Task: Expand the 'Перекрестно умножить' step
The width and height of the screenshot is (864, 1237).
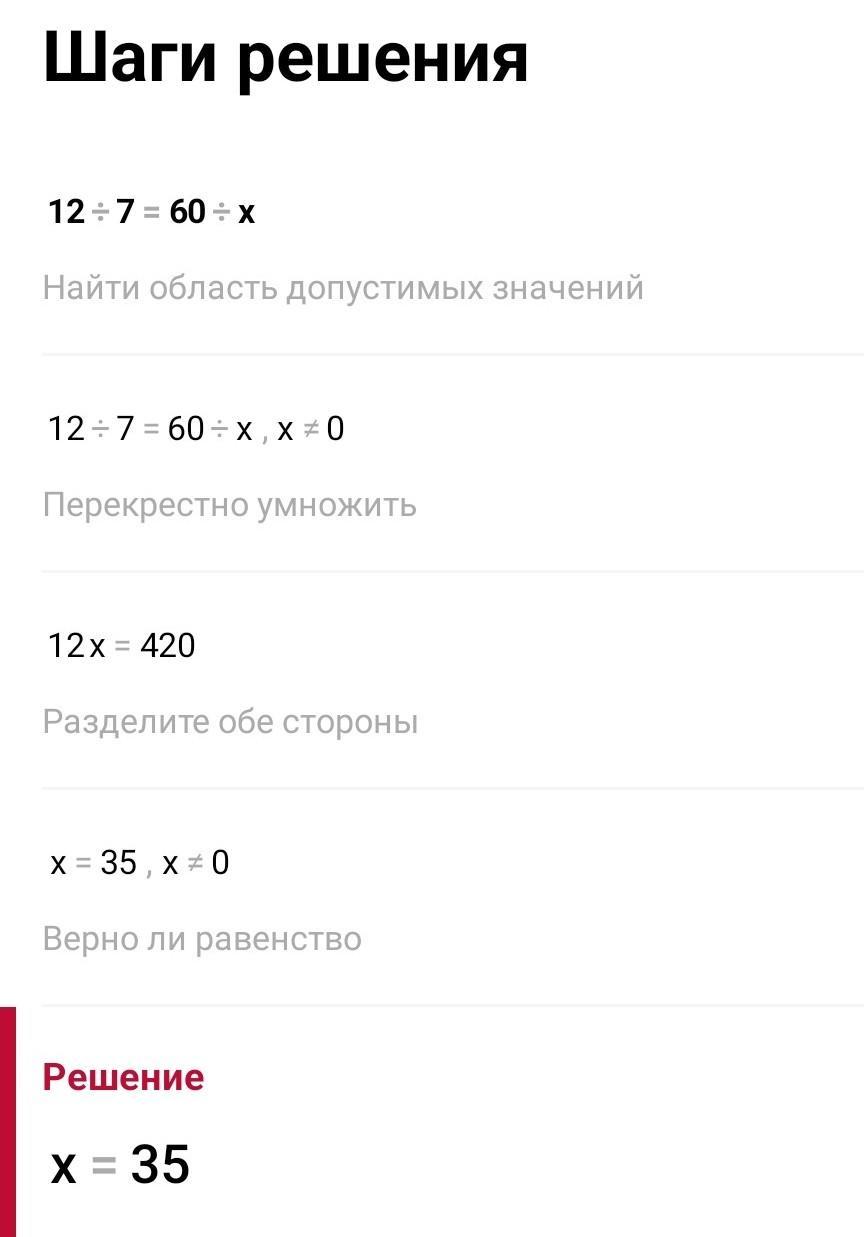Action: tap(229, 505)
